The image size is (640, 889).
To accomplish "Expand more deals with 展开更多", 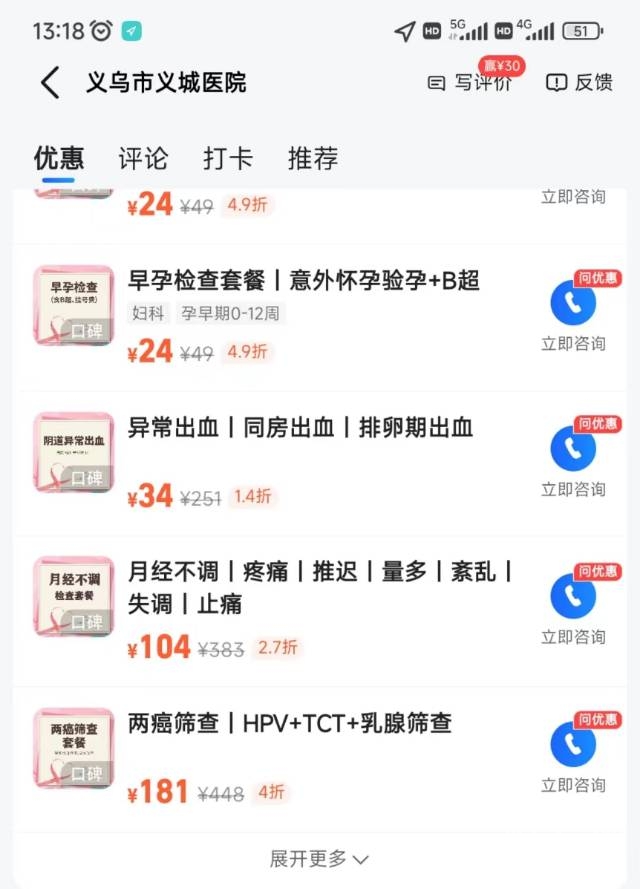I will 319,859.
